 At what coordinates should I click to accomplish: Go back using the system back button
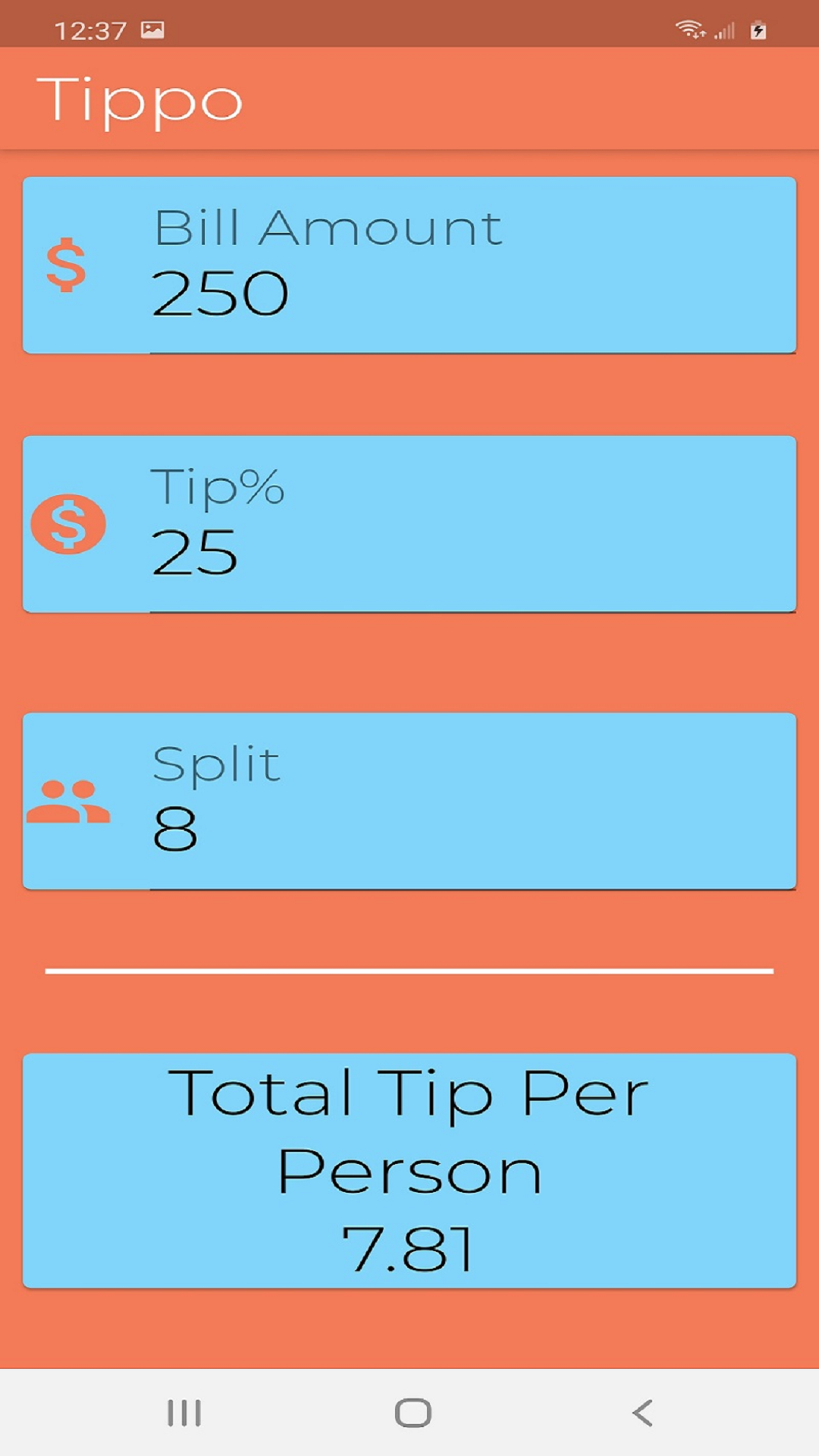[x=642, y=1413]
